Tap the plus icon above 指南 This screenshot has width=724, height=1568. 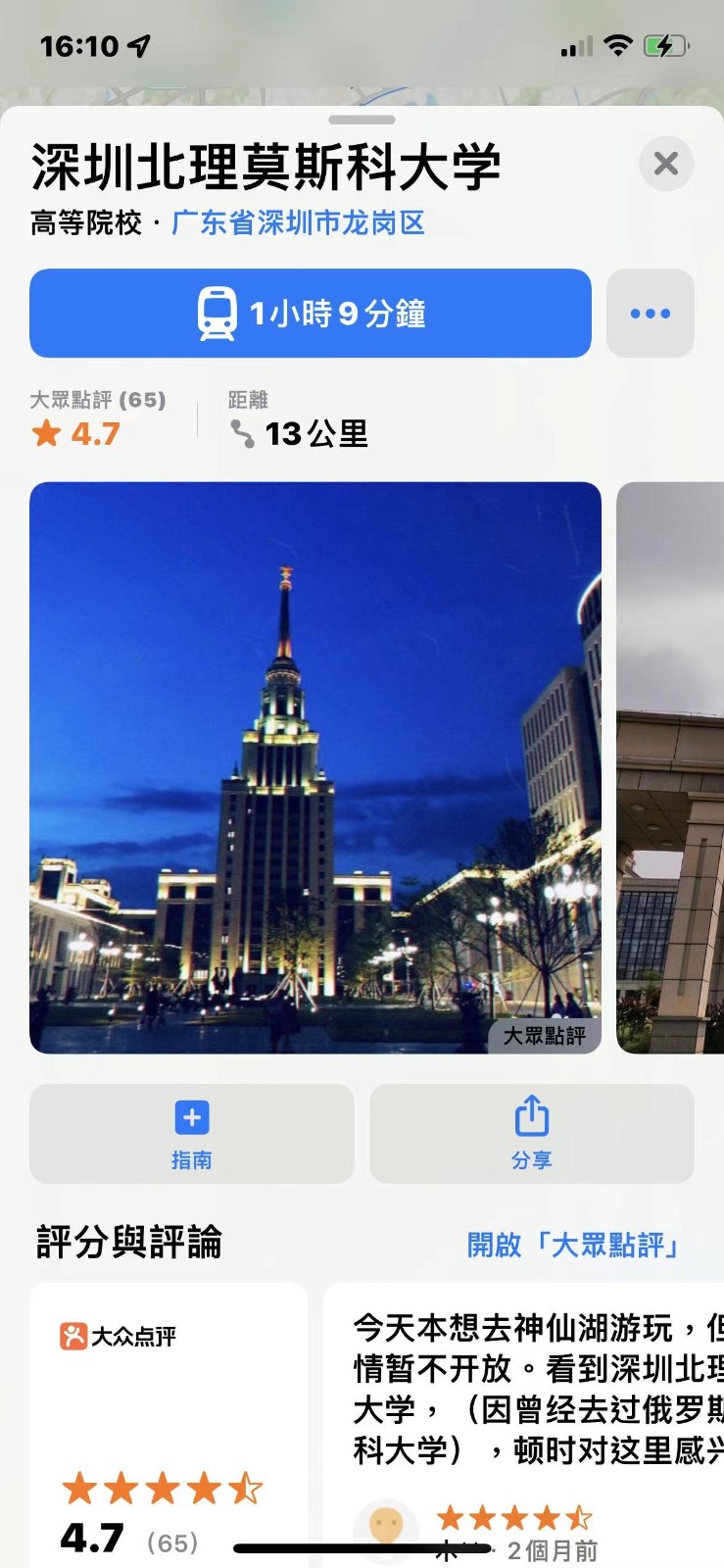190,1117
